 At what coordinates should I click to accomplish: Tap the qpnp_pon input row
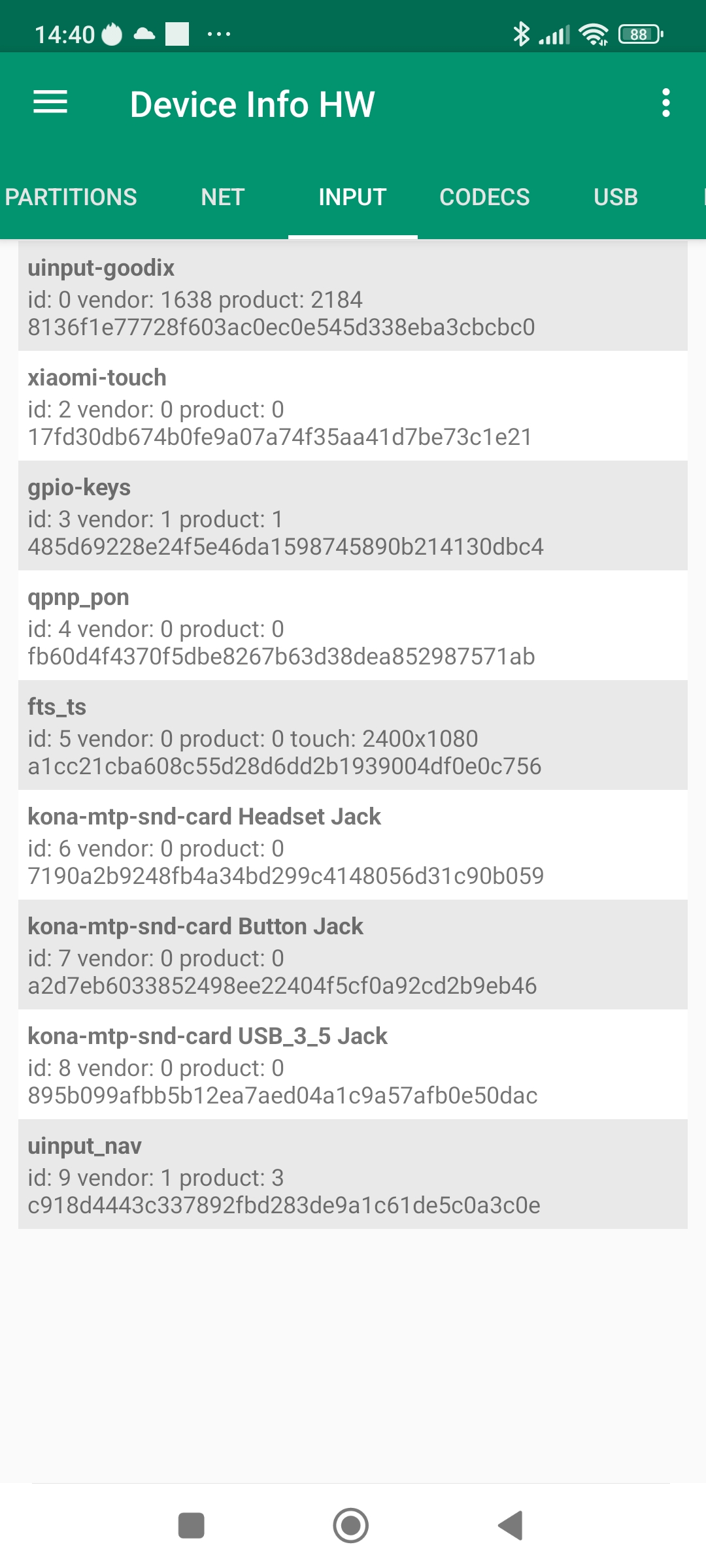point(353,626)
